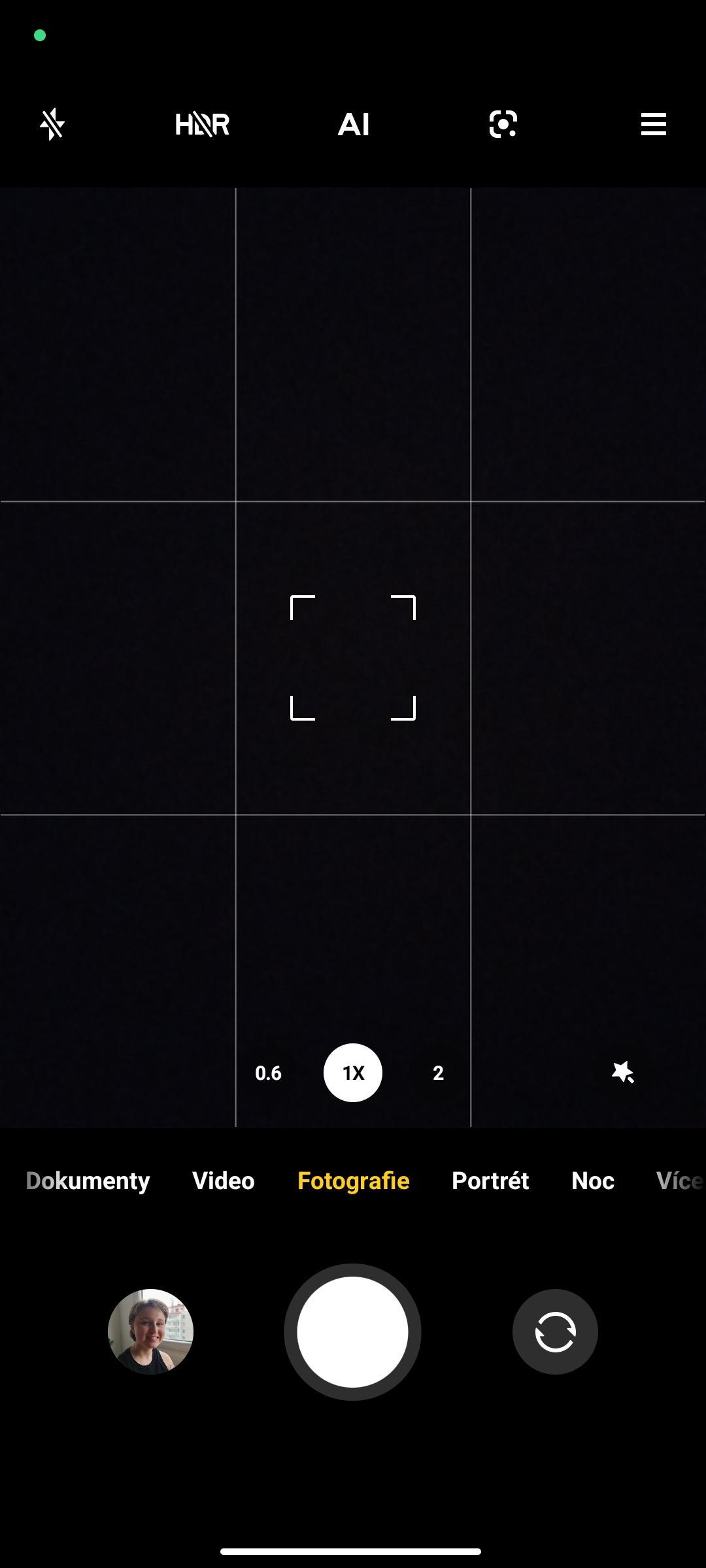Switch to 2x zoom
This screenshot has height=1568, width=706.
[439, 1073]
